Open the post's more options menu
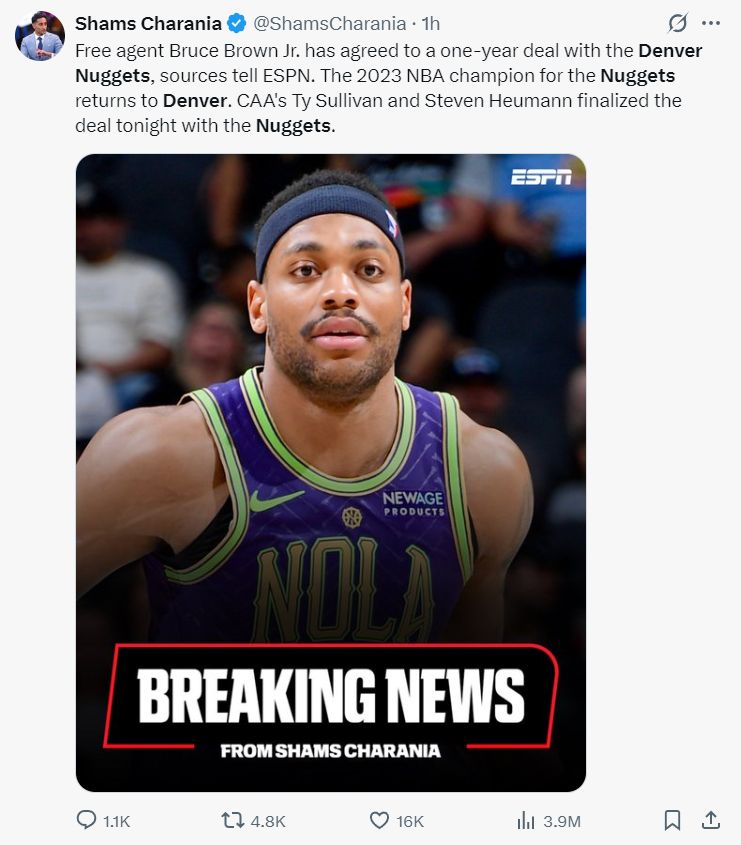Screen dimensions: 741x845 pos(711,22)
